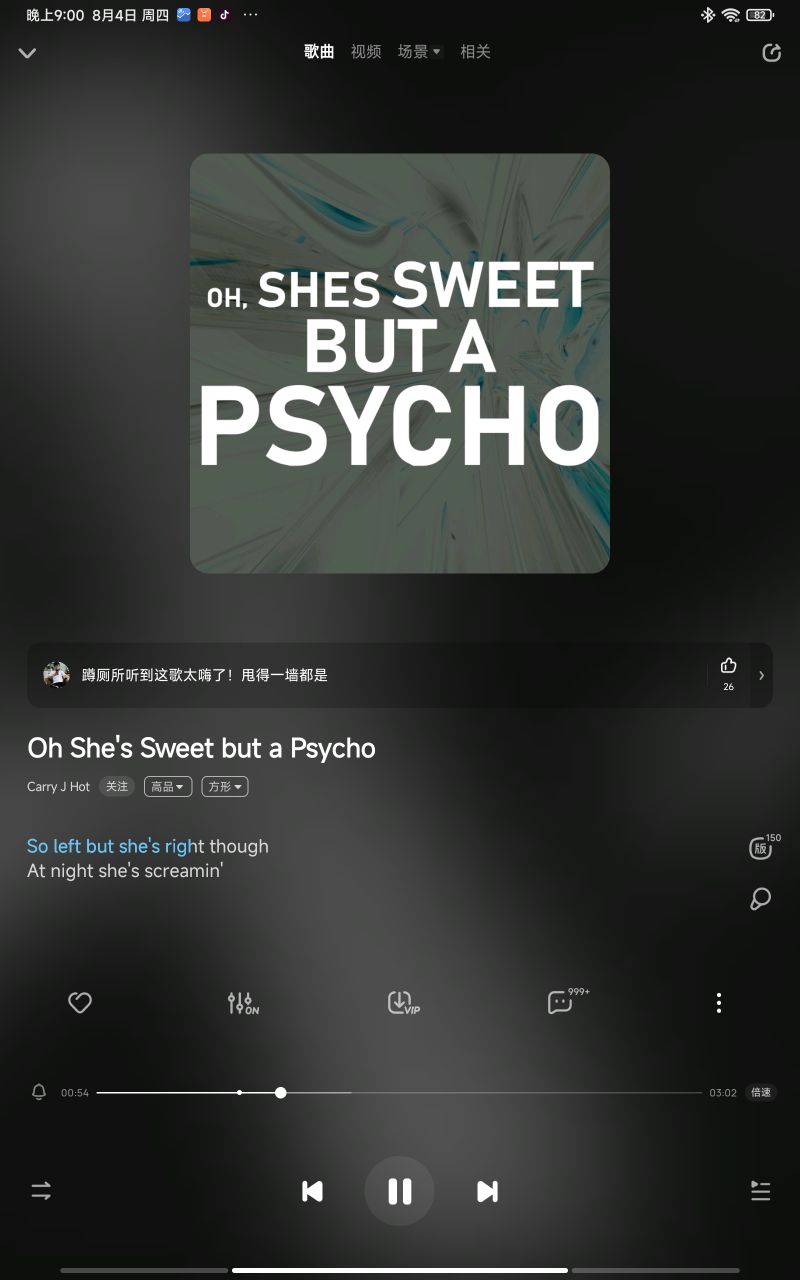Viewport: 800px width, 1280px height.
Task: Open the 方形 cover style dropdown
Action: (225, 787)
